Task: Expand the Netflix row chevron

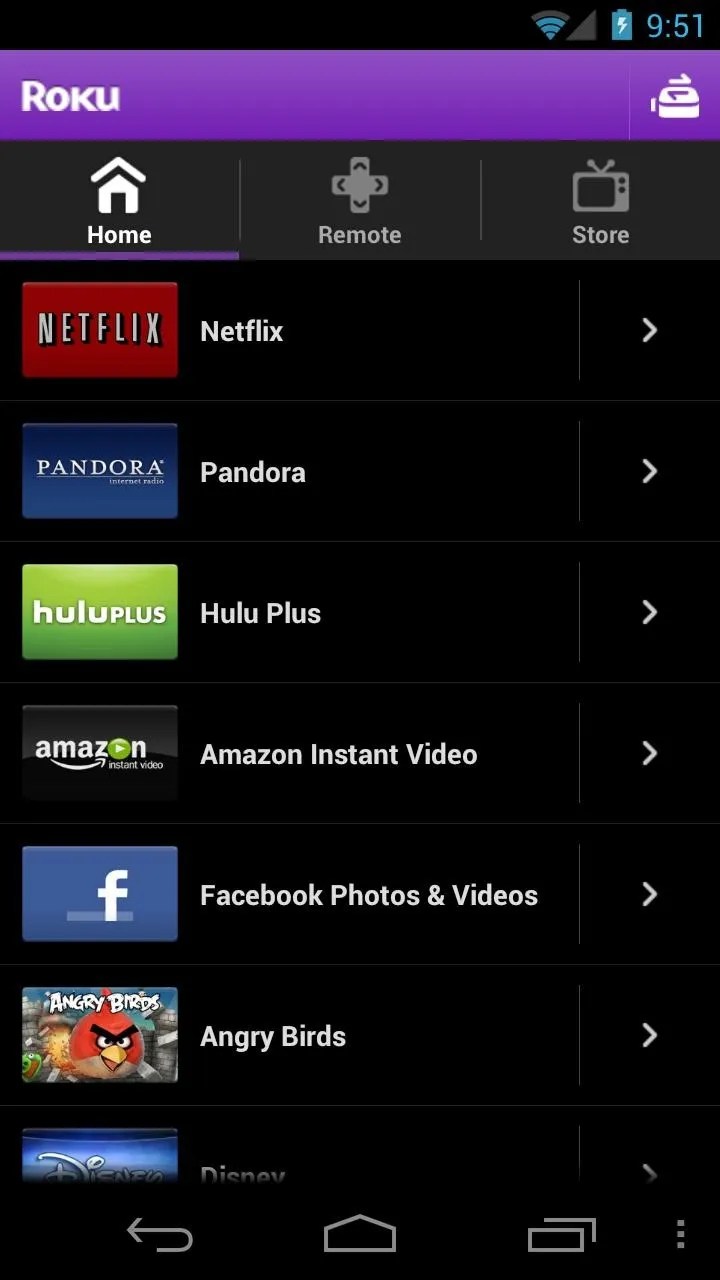Action: pyautogui.click(x=648, y=330)
